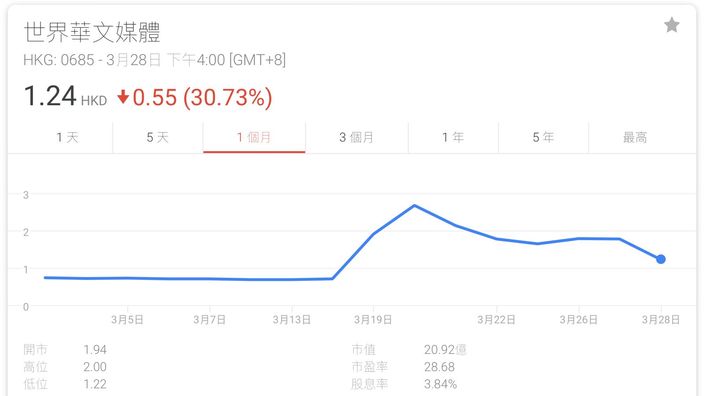This screenshot has height=396, width=704.
Task: View the 1 年 price history
Action: click(453, 137)
